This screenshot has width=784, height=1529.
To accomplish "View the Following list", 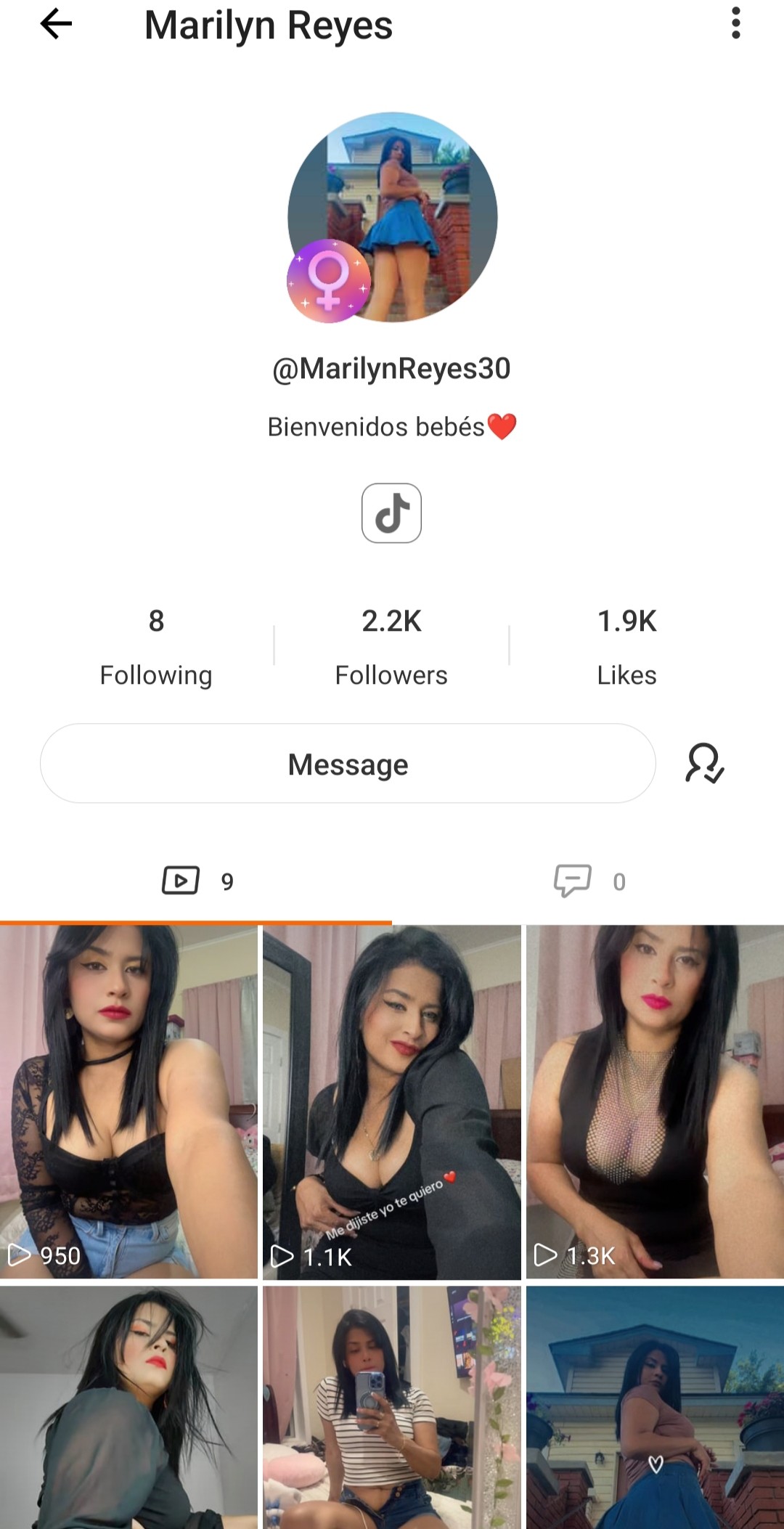I will (156, 646).
